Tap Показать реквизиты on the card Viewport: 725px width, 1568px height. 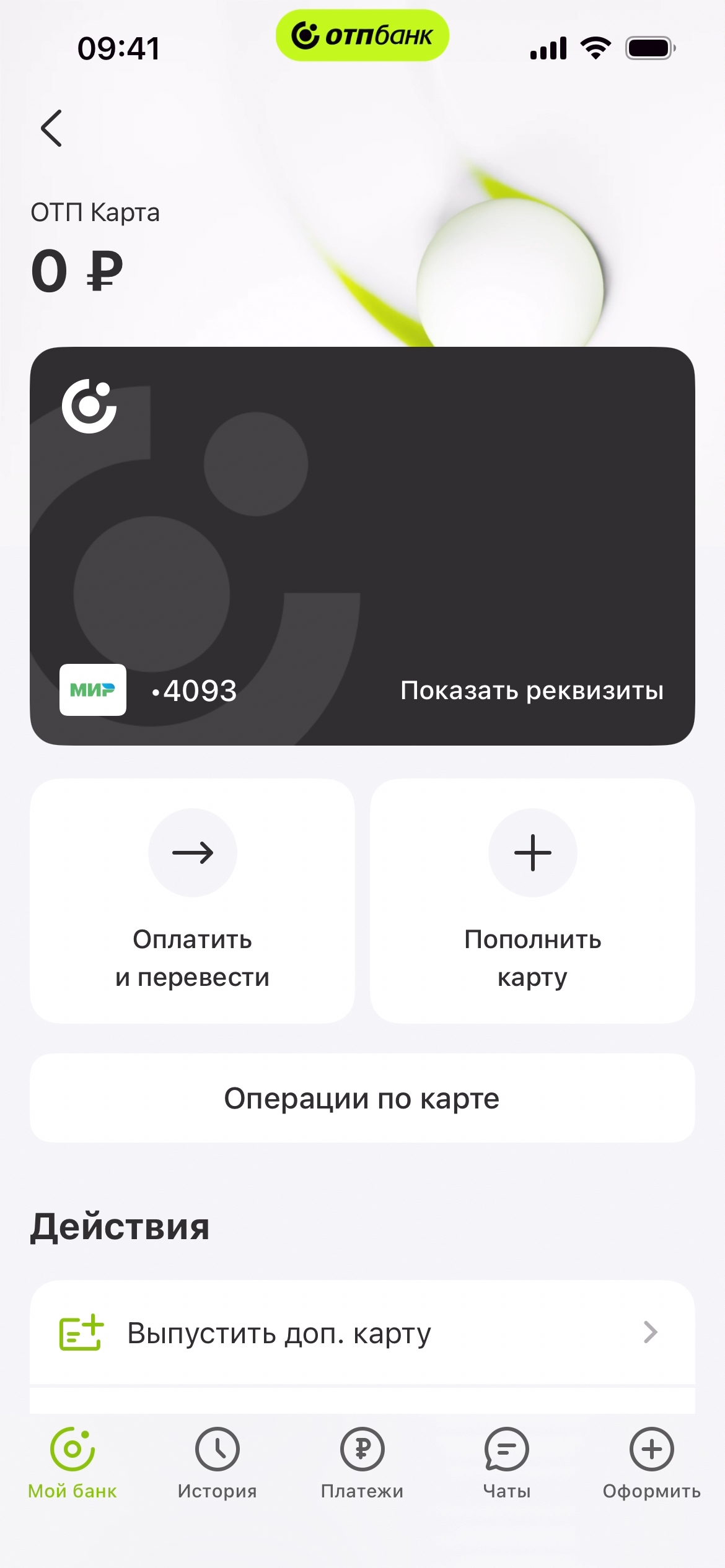point(532,690)
